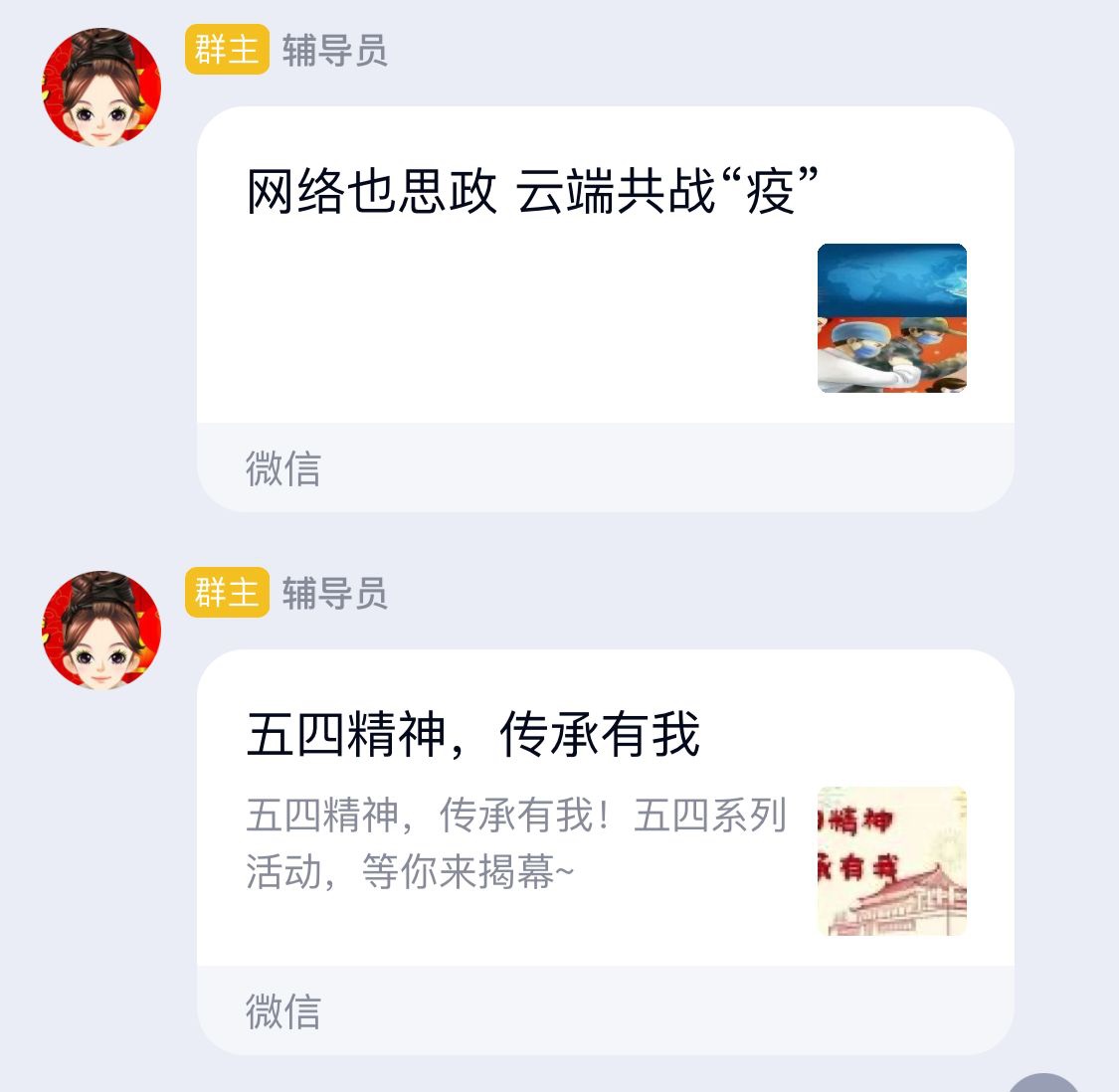
Task: View 辅导员's avatar above the 网络也思政 card
Action: (101, 88)
